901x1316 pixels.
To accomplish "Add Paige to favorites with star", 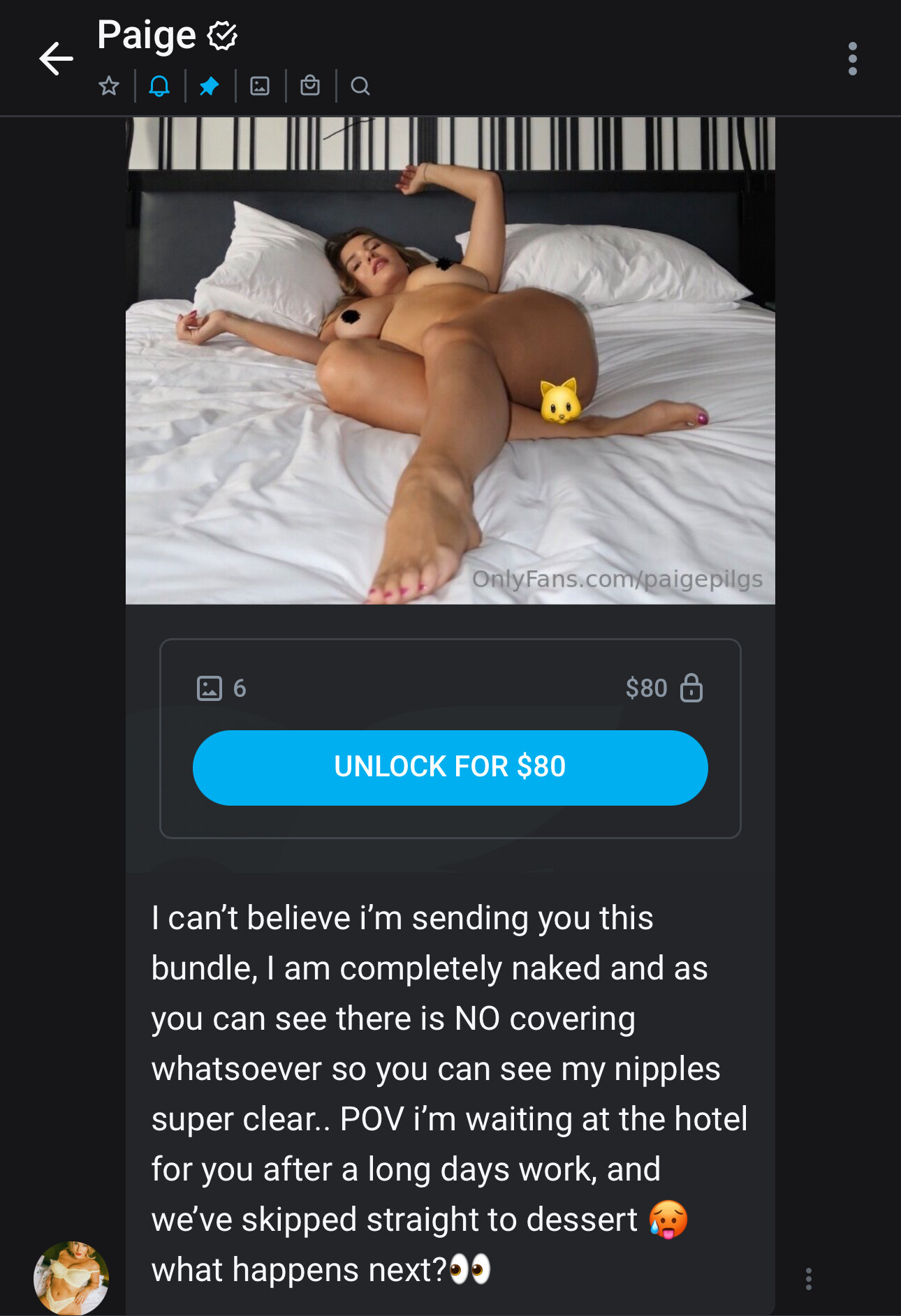I will [109, 86].
